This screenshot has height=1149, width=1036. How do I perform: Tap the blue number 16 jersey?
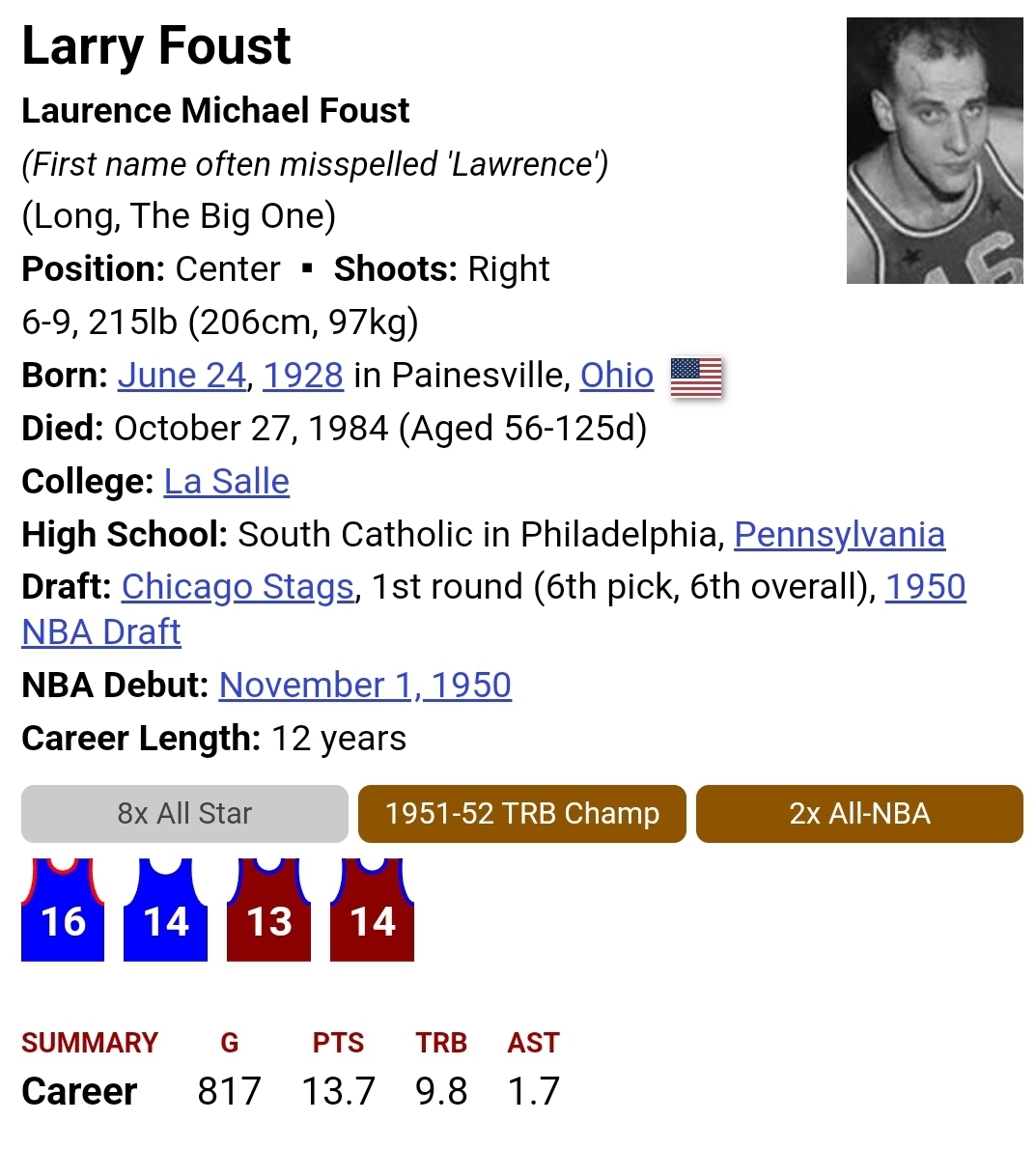tap(63, 912)
